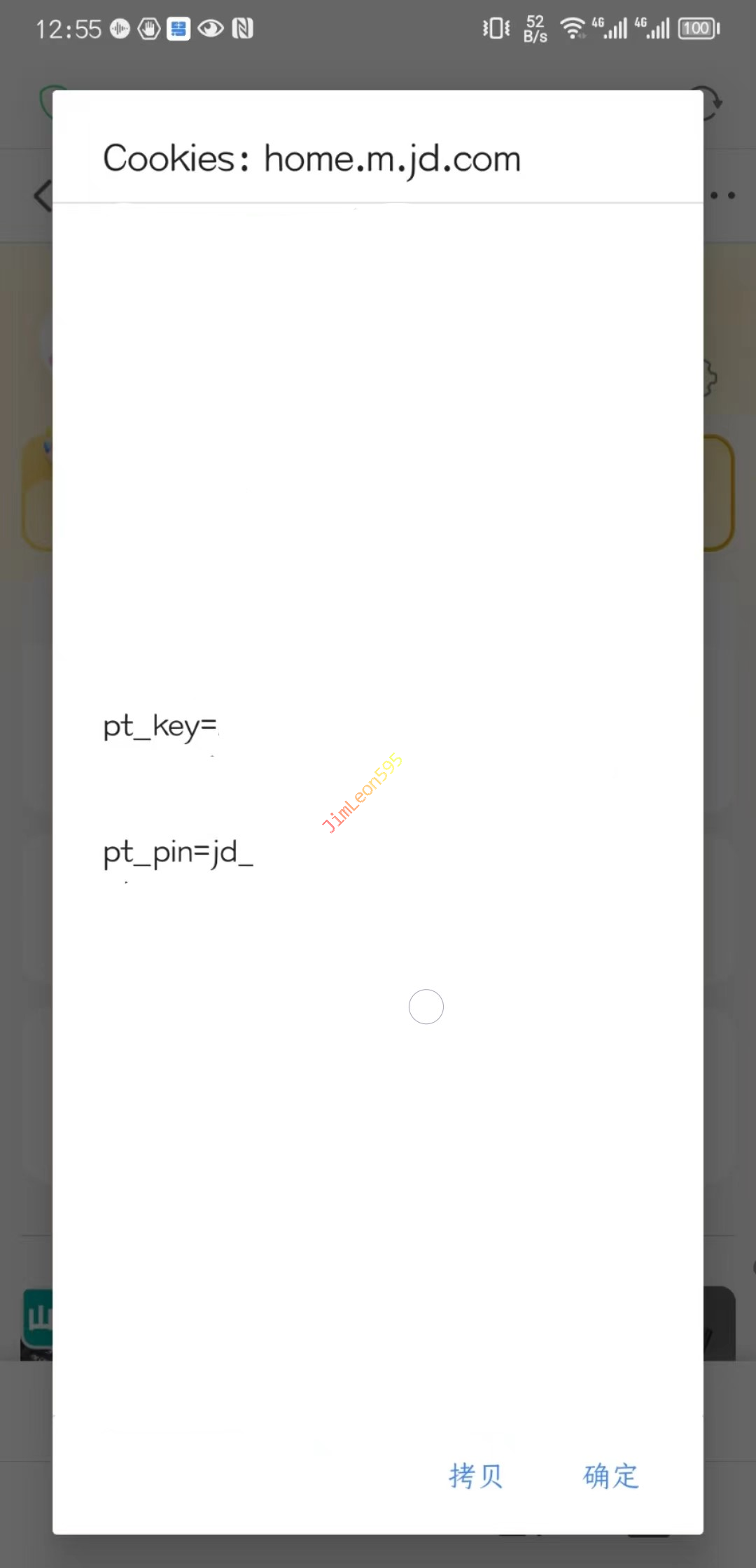This screenshot has height=1568, width=756.
Task: Tap 拷贝 to copy the cookies
Action: coord(475,1476)
